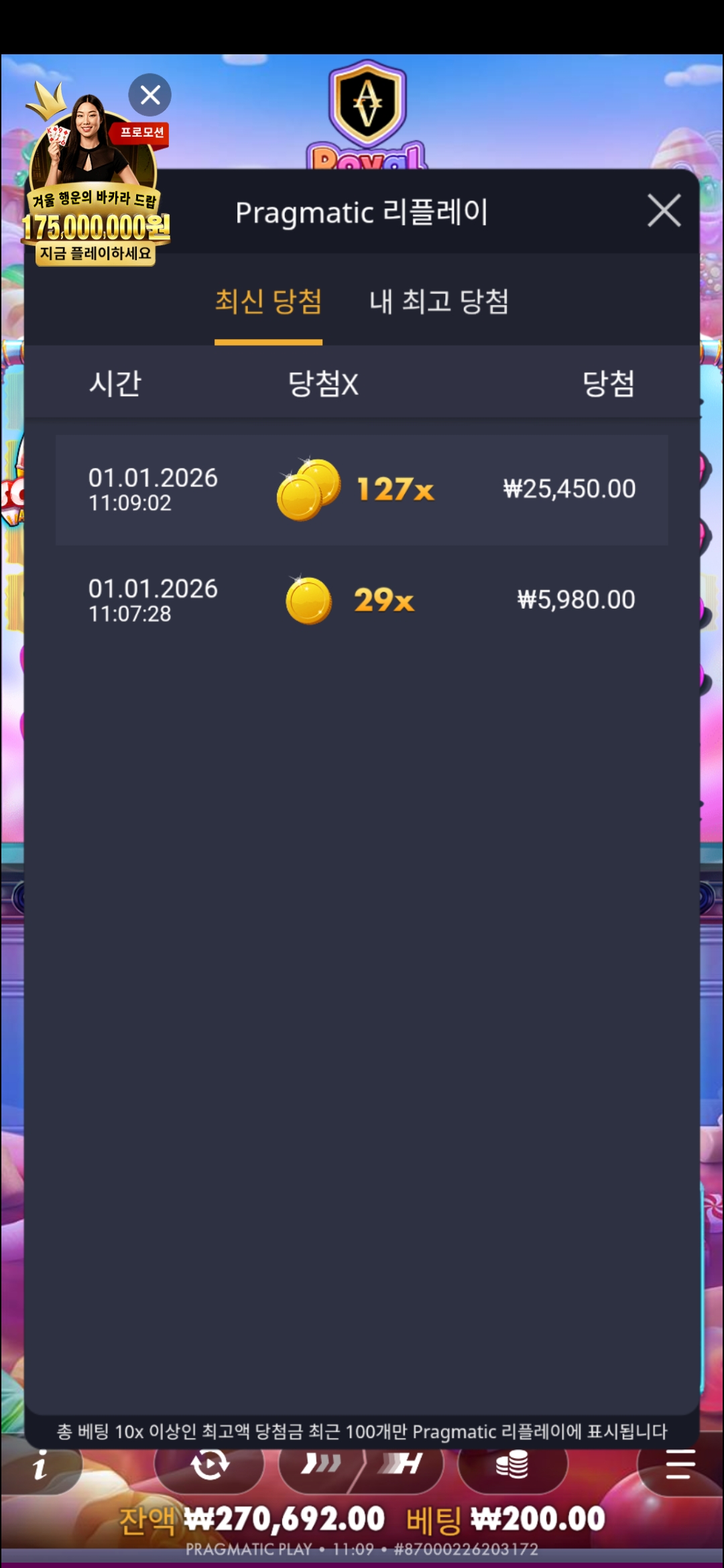Open the bet coins stack icon
Image resolution: width=724 pixels, height=1568 pixels.
click(x=512, y=1465)
